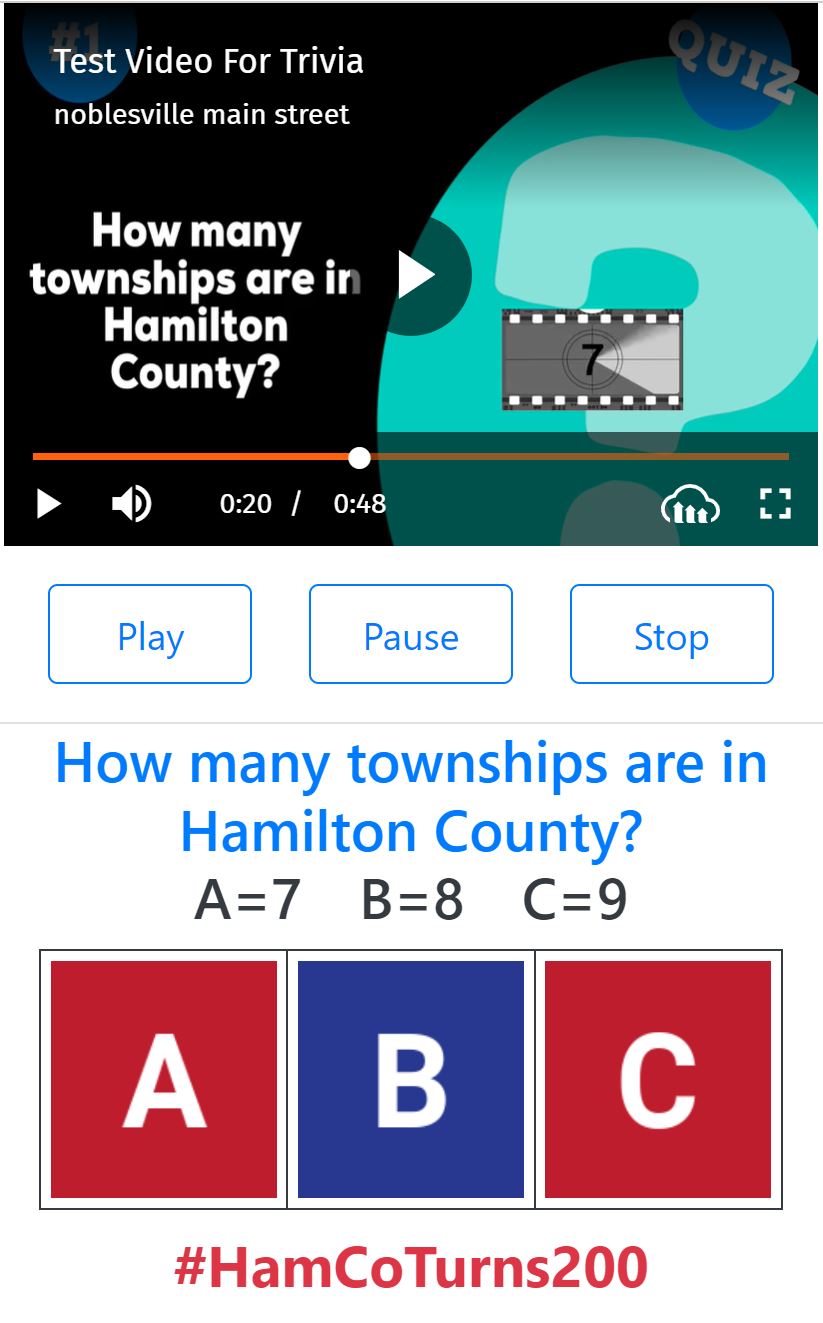The height and width of the screenshot is (1323, 823).
Task: Open the cloud upload icon
Action: point(690,505)
